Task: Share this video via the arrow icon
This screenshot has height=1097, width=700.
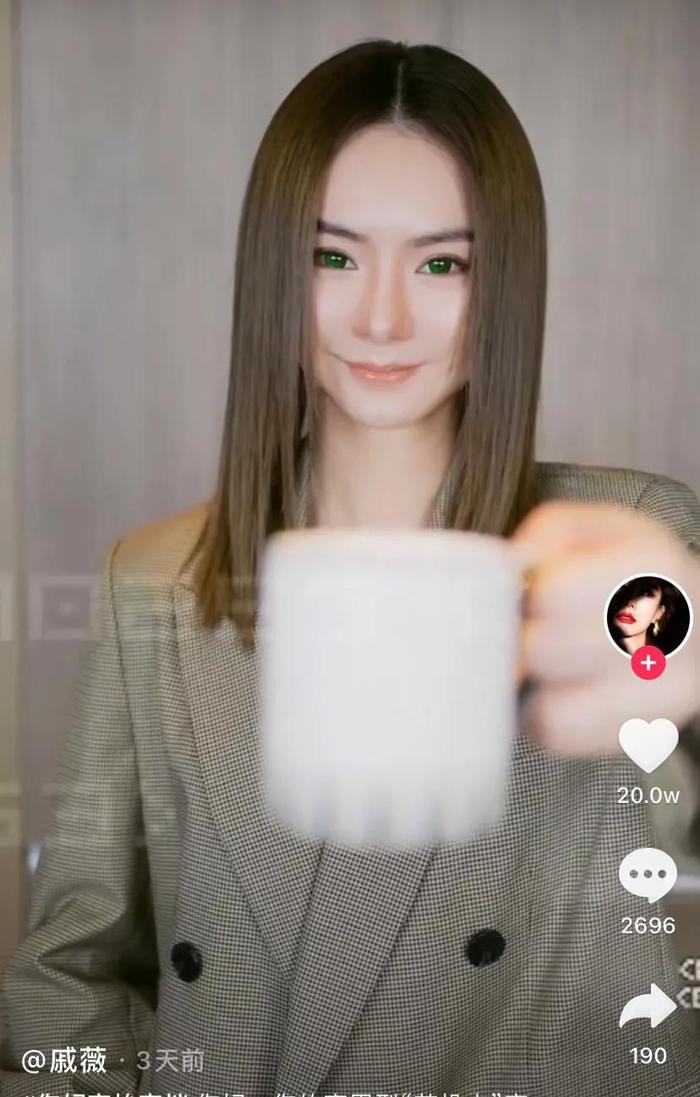Action: click(x=648, y=1007)
